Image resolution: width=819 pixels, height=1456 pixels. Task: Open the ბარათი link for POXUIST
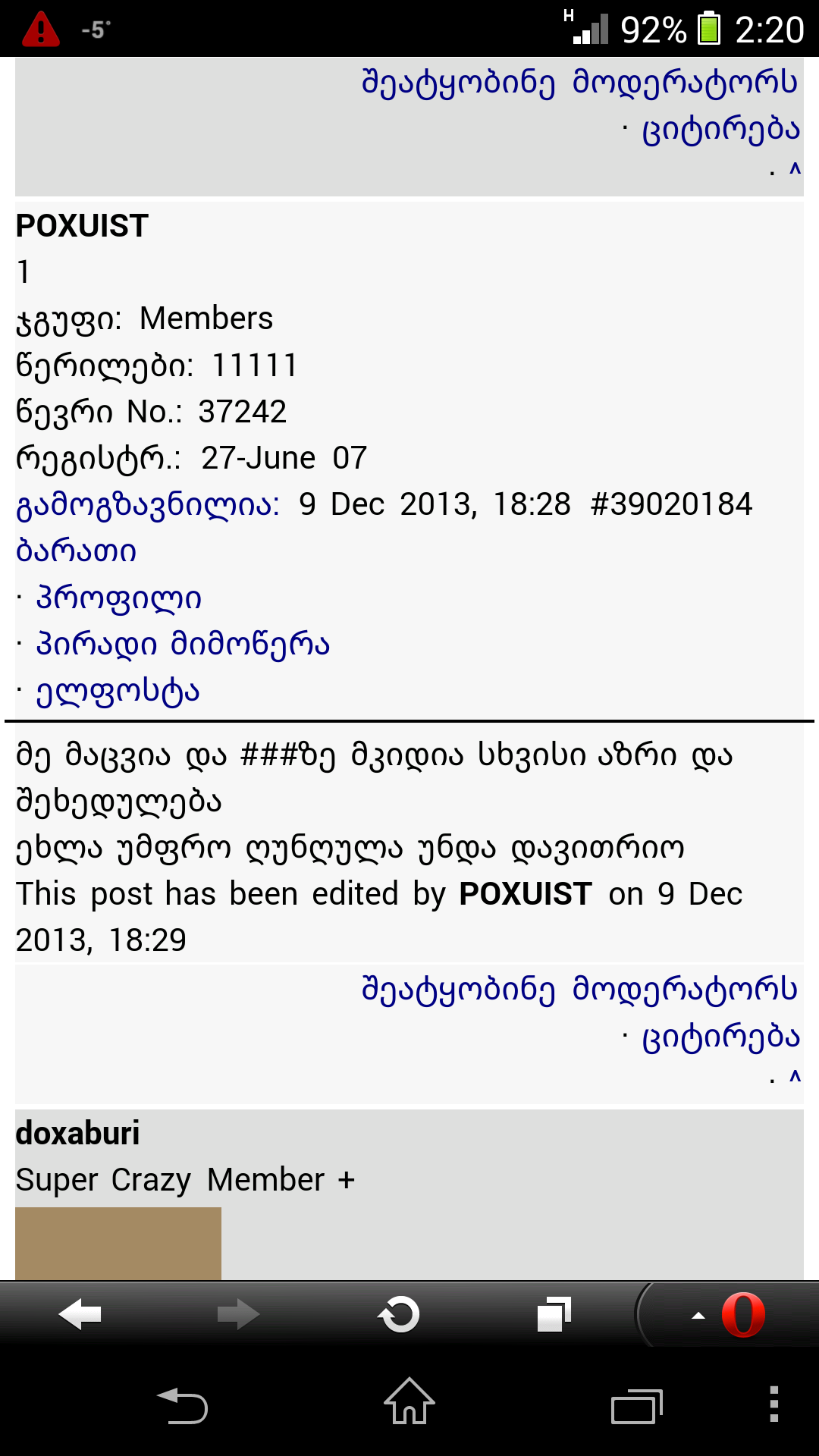point(76,551)
